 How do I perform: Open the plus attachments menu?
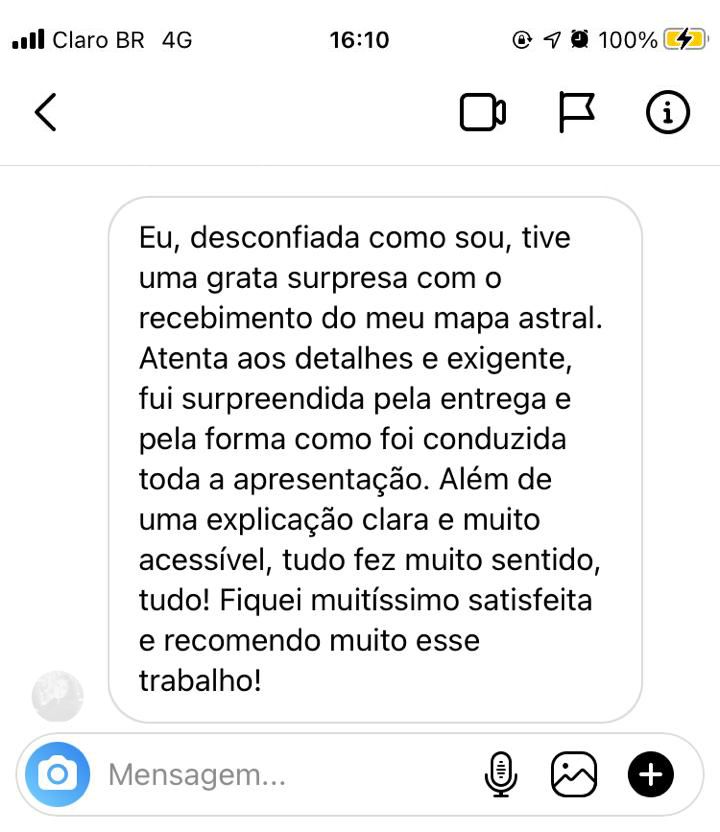[x=651, y=774]
